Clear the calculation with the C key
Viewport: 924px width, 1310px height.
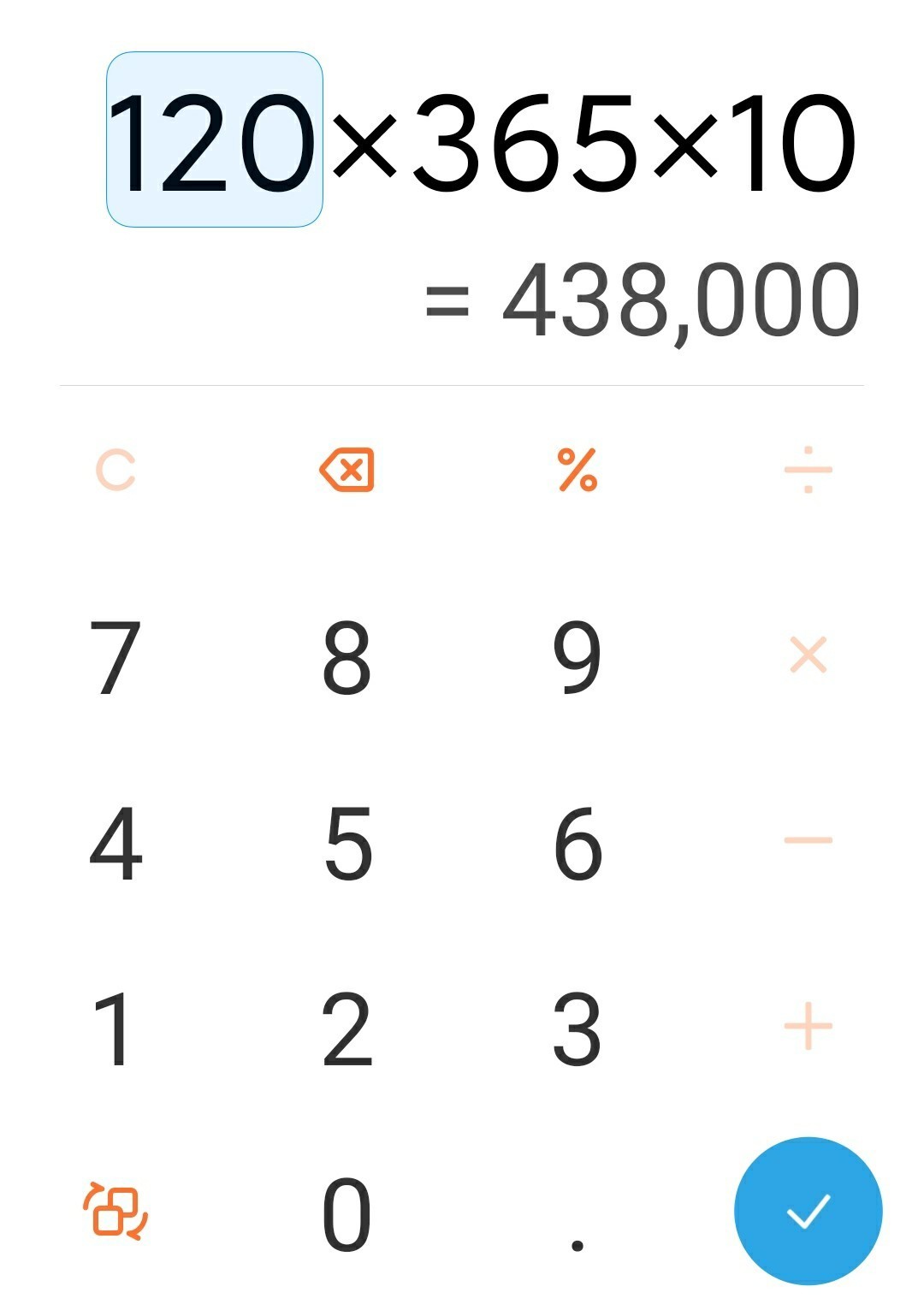pos(115,470)
